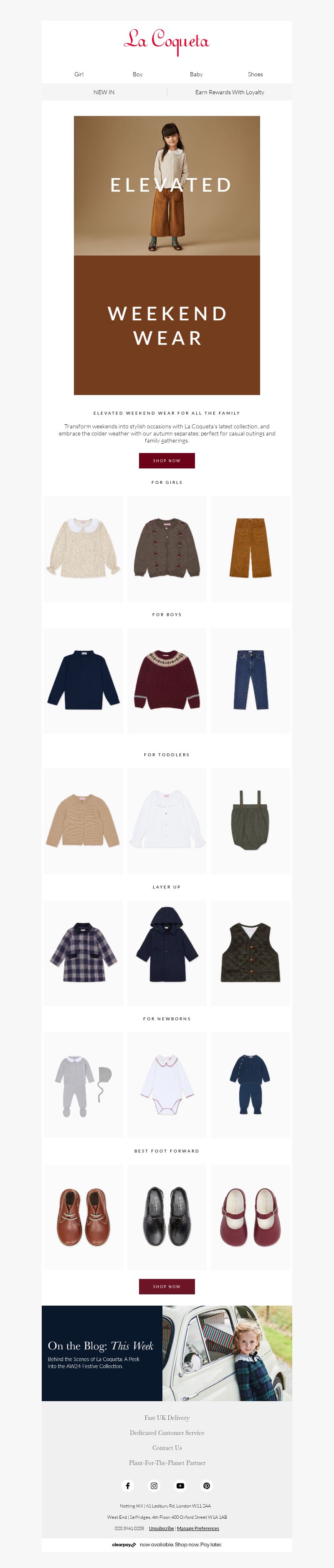Open the NEW IN section
Screen dimensions: 334x1568
click(104, 93)
